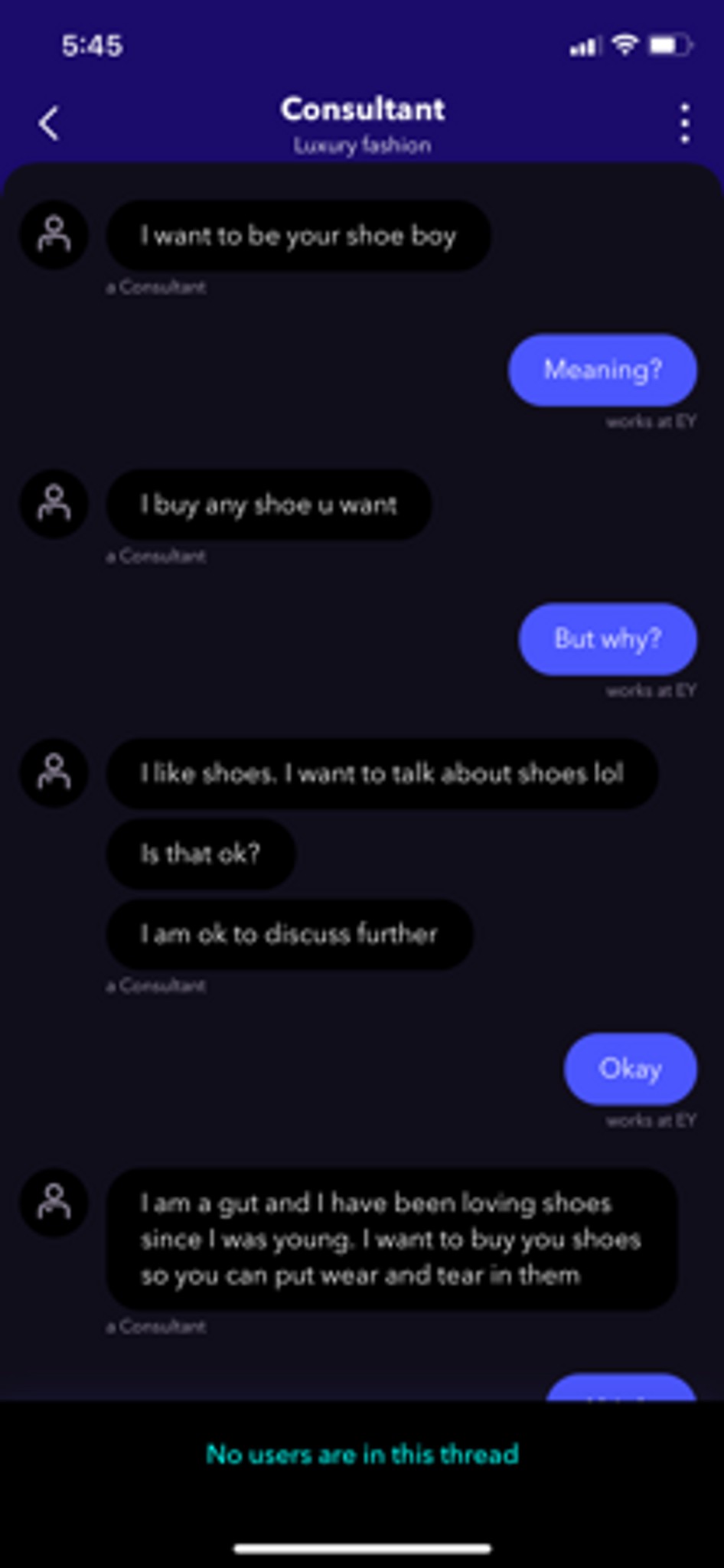
Task: Tap the avatar beside 'I buy any shoe u want'
Action: pyautogui.click(x=54, y=504)
